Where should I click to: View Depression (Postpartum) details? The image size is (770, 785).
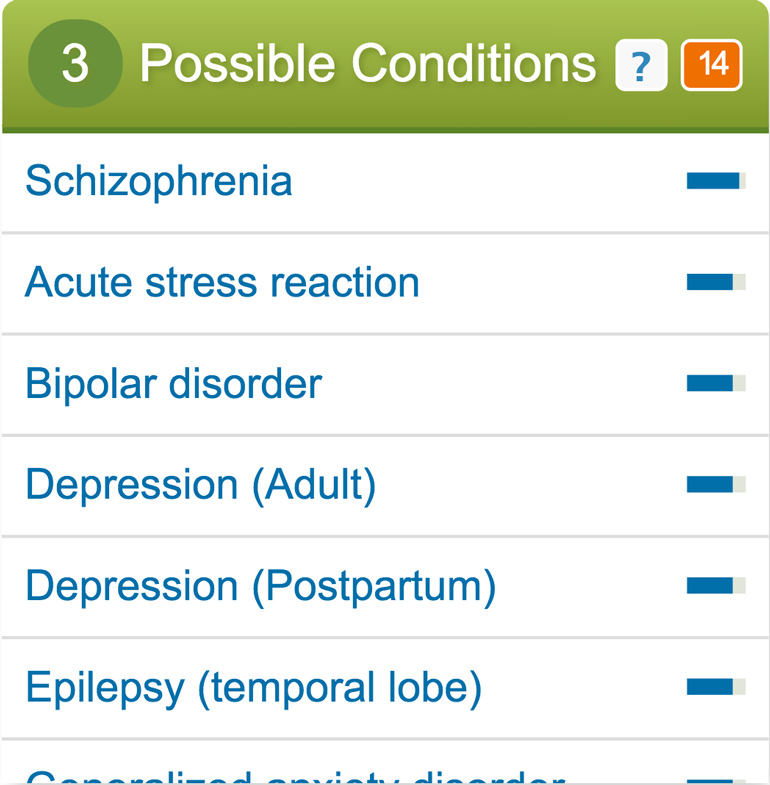pos(260,586)
